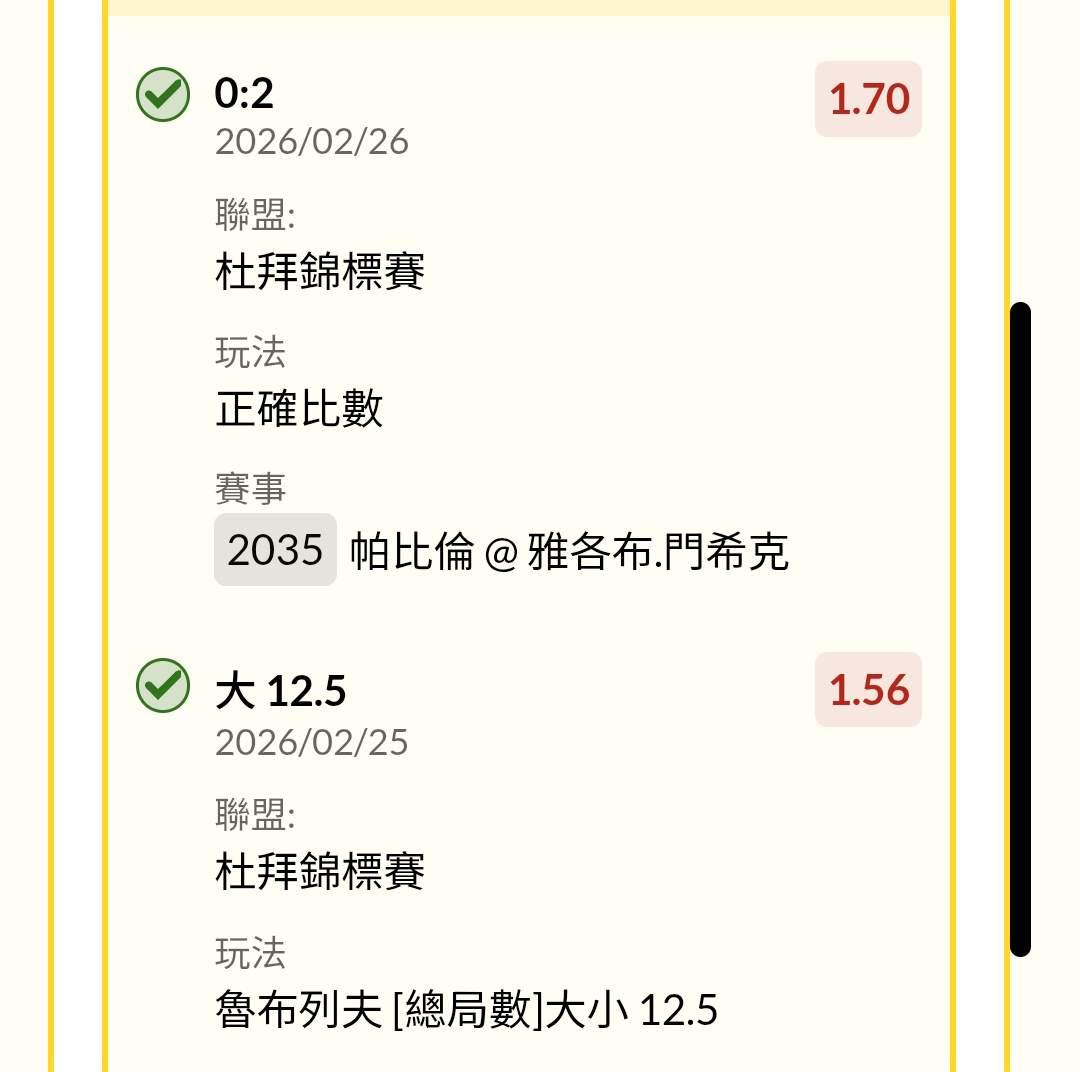The image size is (1080, 1072).
Task: Tap the black scrollbar thumb on the right
Action: 1020,630
